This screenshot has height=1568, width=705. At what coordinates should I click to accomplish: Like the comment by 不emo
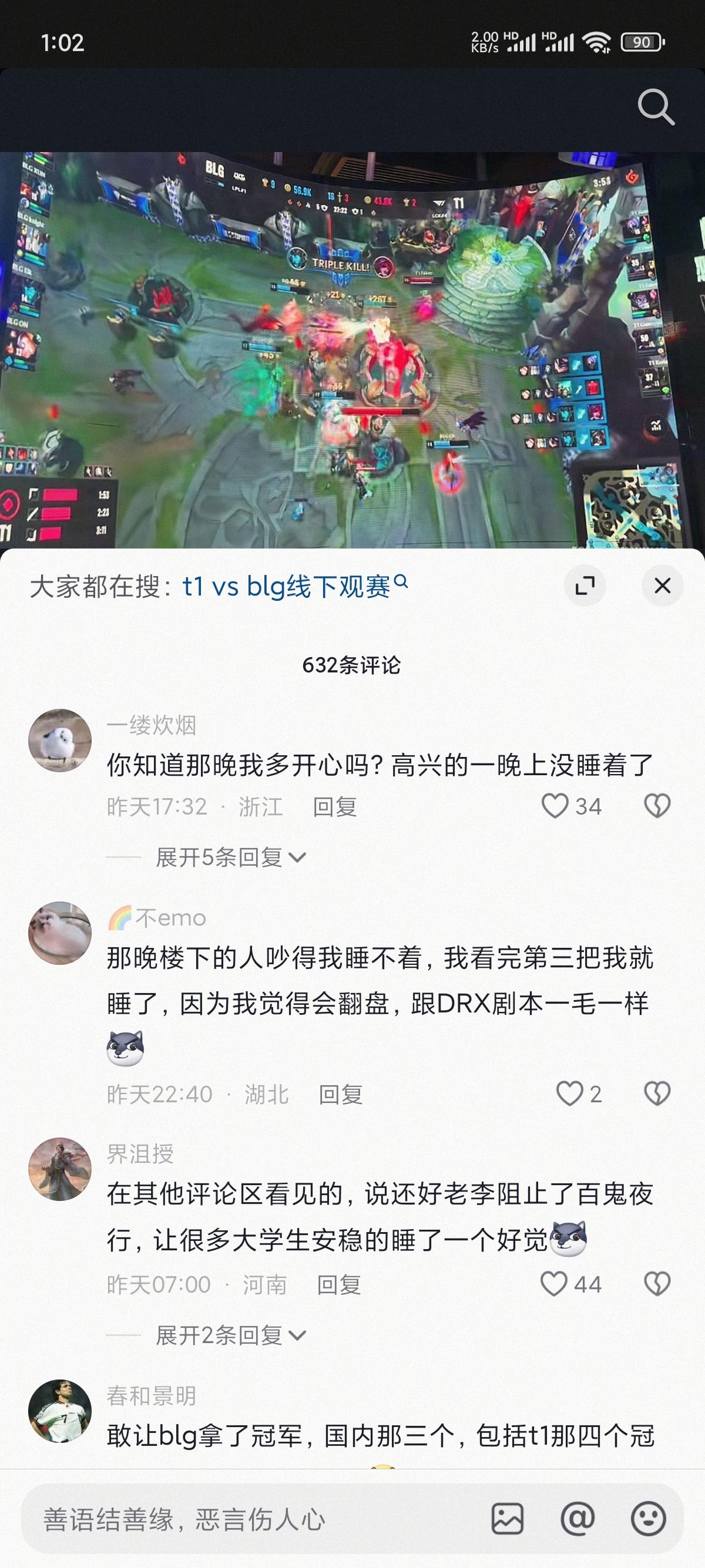click(x=570, y=1094)
